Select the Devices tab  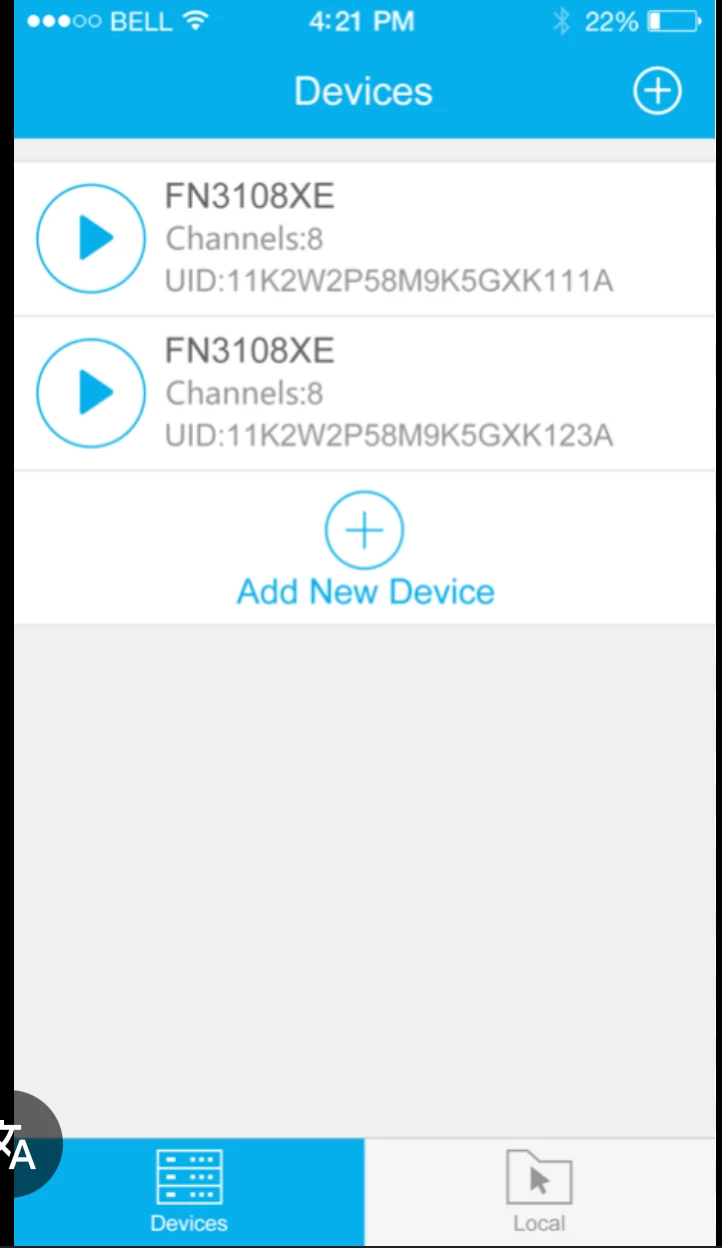click(x=189, y=1192)
